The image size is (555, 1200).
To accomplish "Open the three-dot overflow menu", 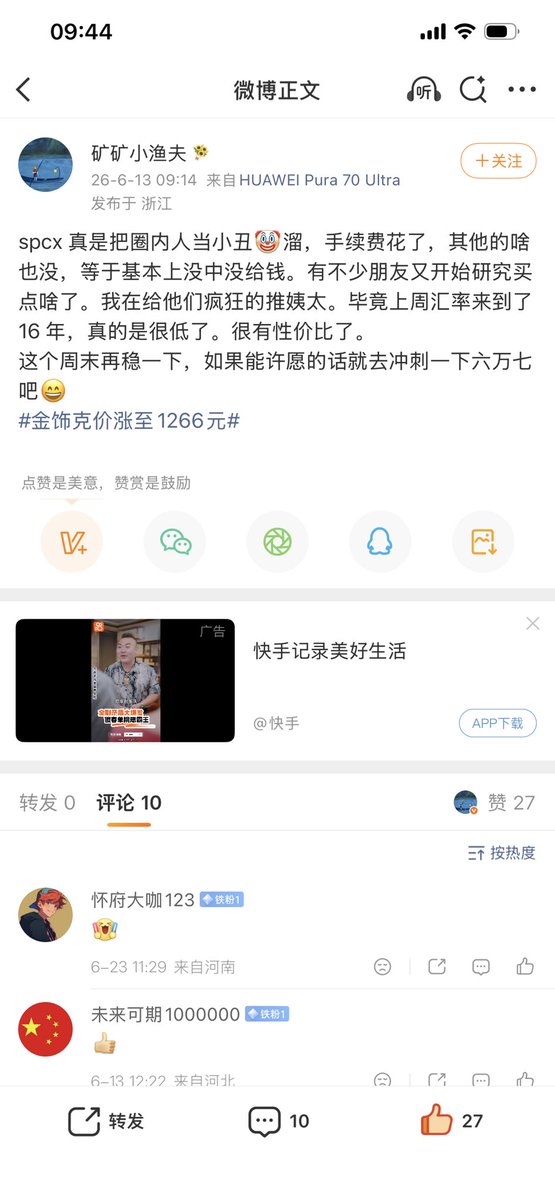I will coord(522,90).
